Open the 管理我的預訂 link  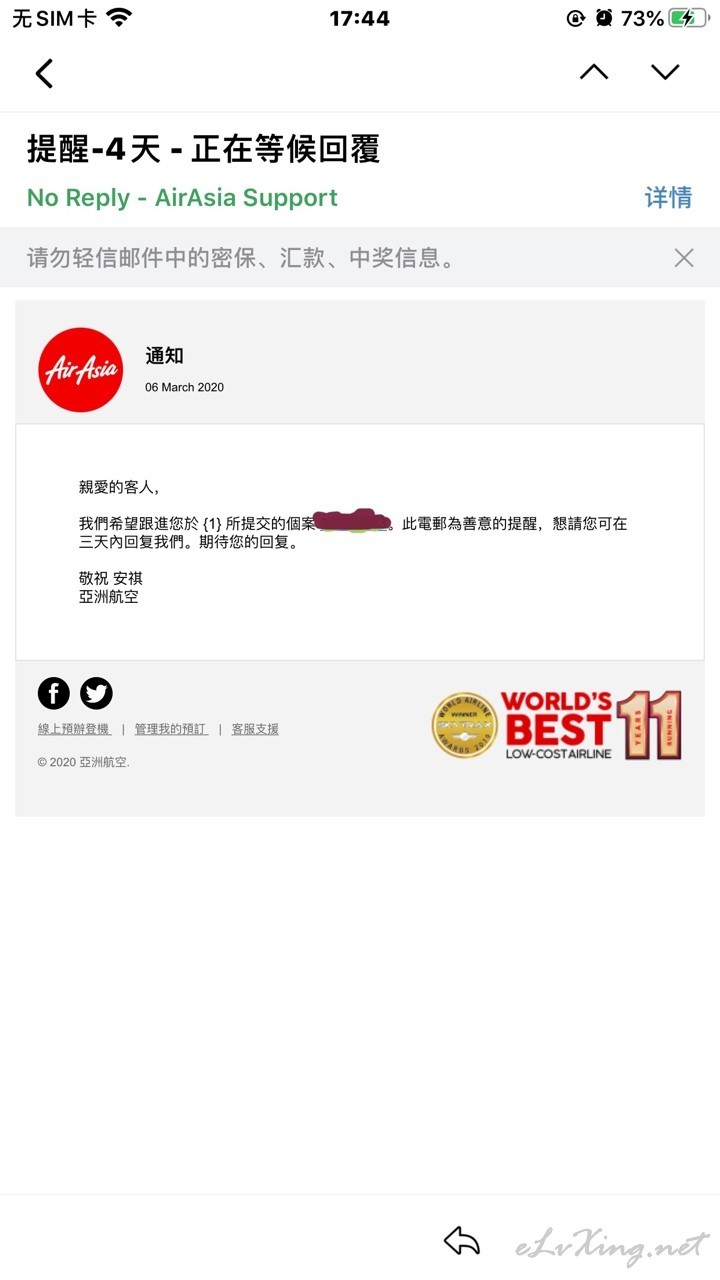coord(171,730)
